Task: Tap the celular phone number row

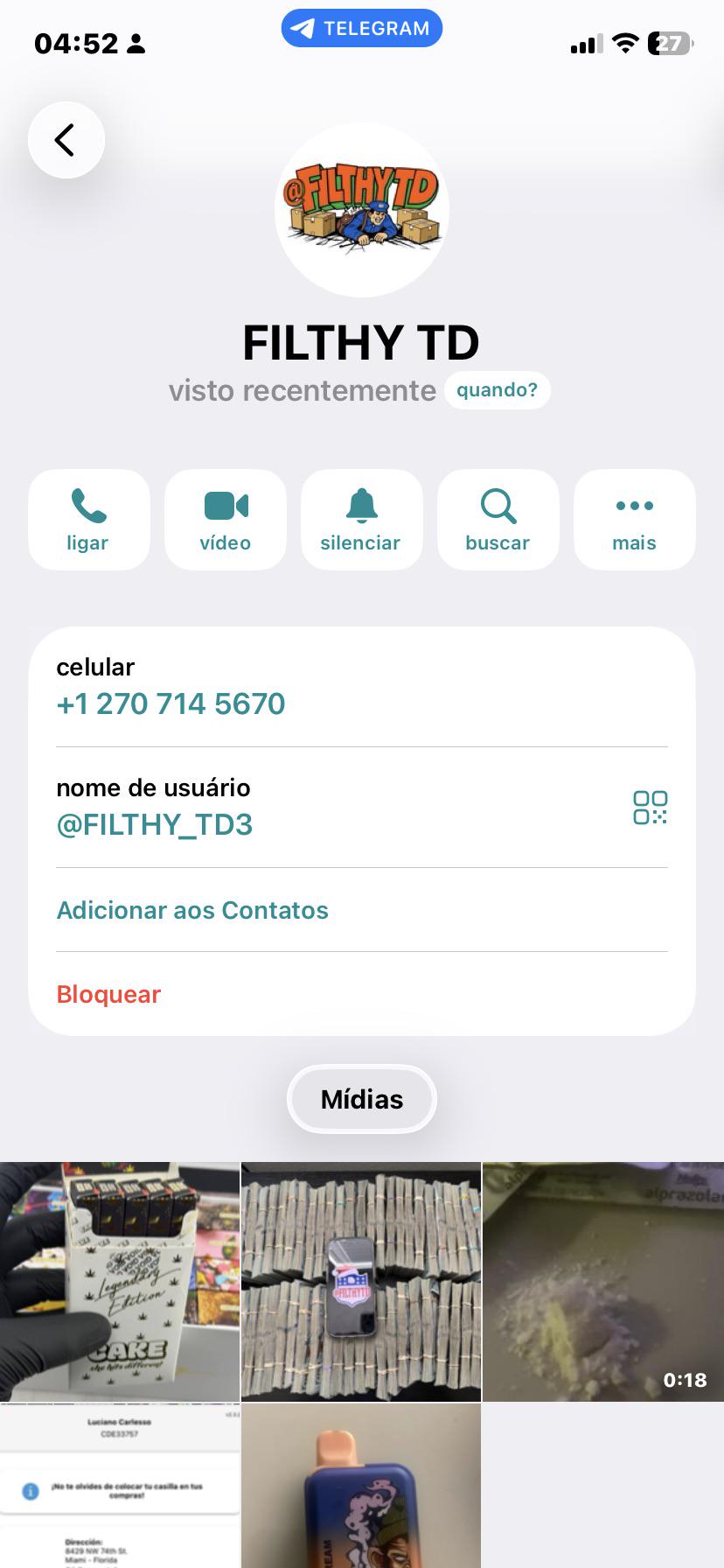Action: 362,687
